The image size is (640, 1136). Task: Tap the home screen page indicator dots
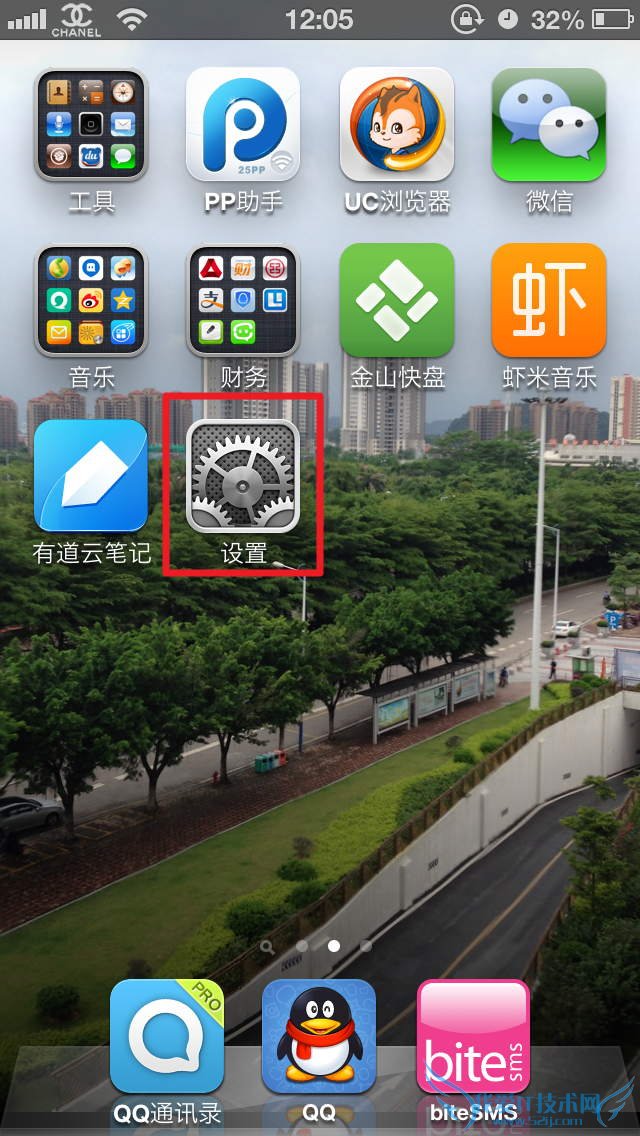318,944
